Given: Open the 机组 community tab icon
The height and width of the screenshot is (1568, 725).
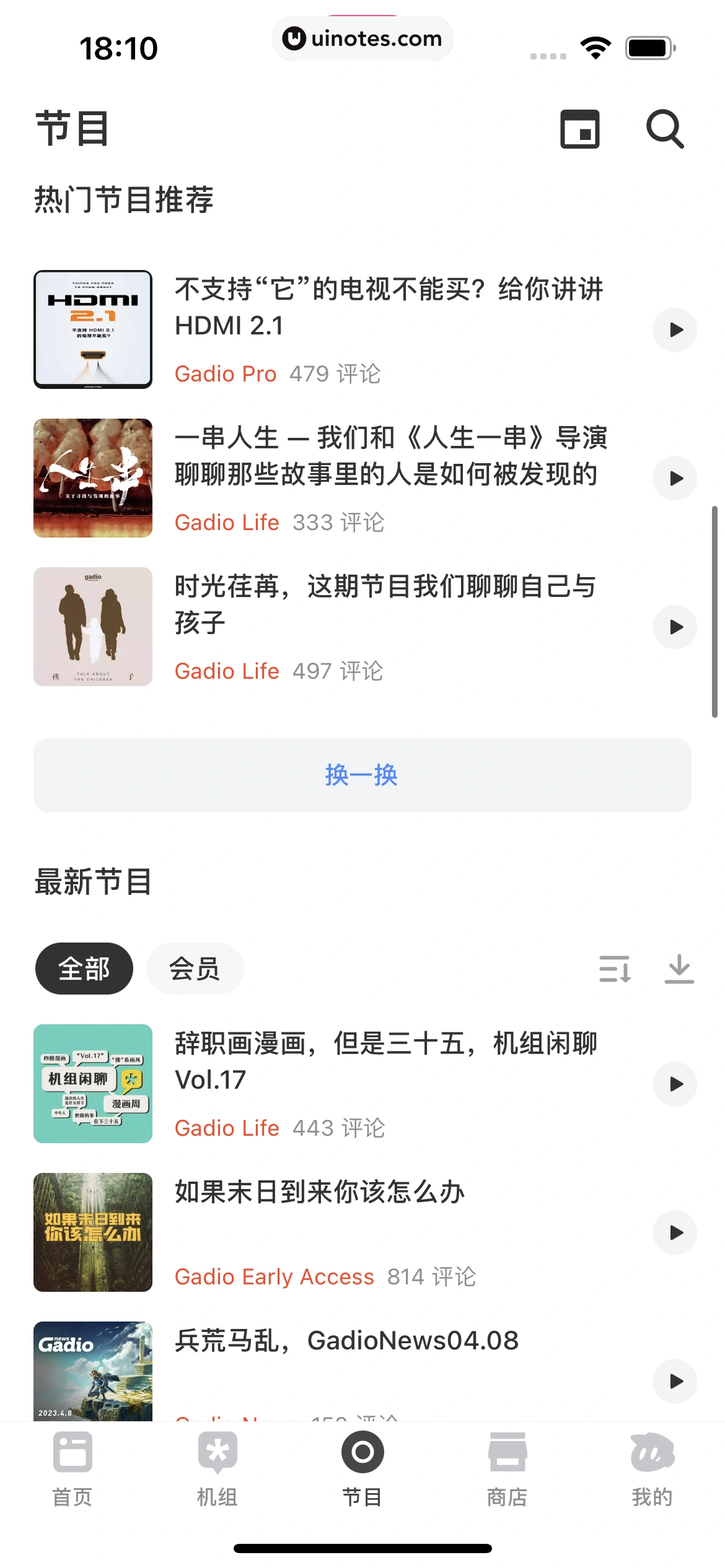Looking at the screenshot, I should click(217, 1452).
